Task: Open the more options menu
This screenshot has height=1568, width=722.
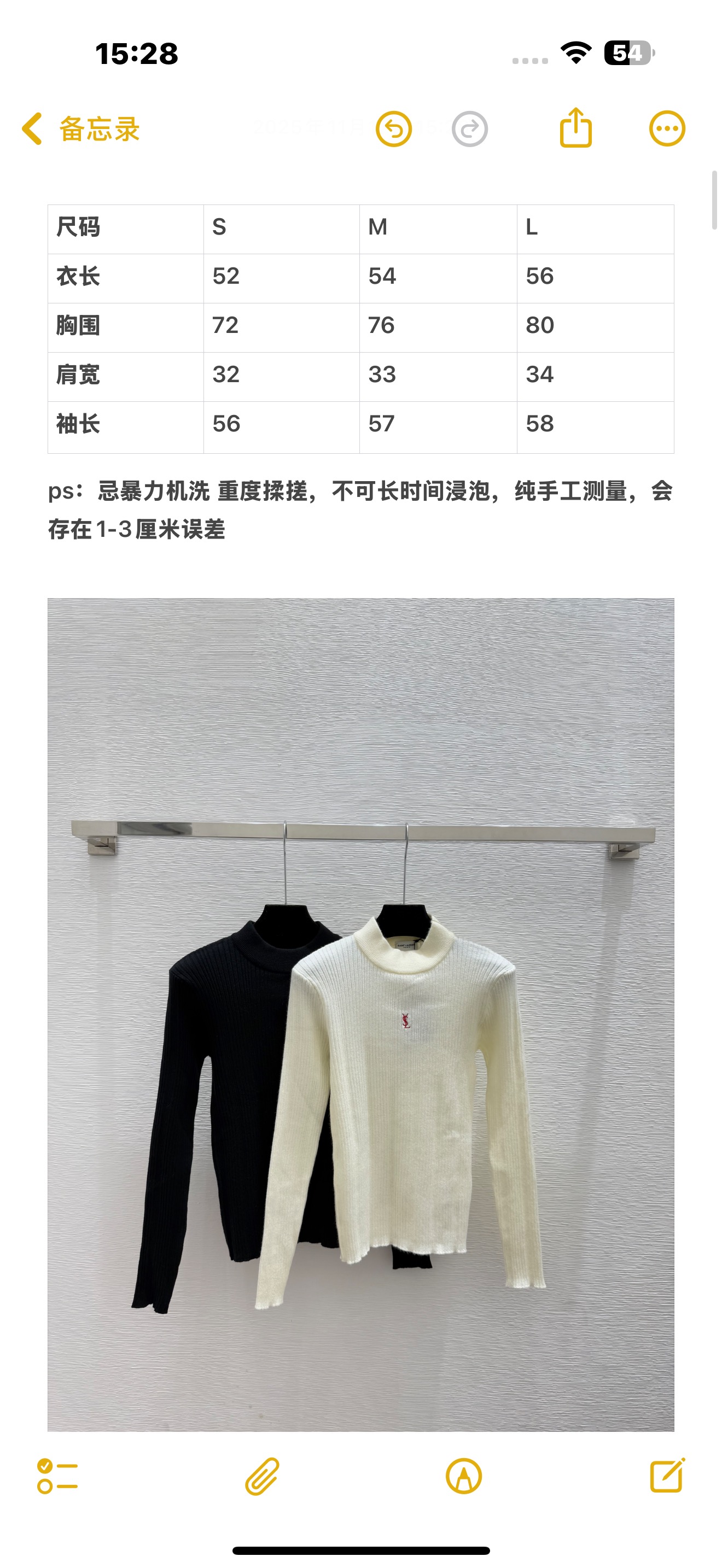Action: tap(667, 129)
